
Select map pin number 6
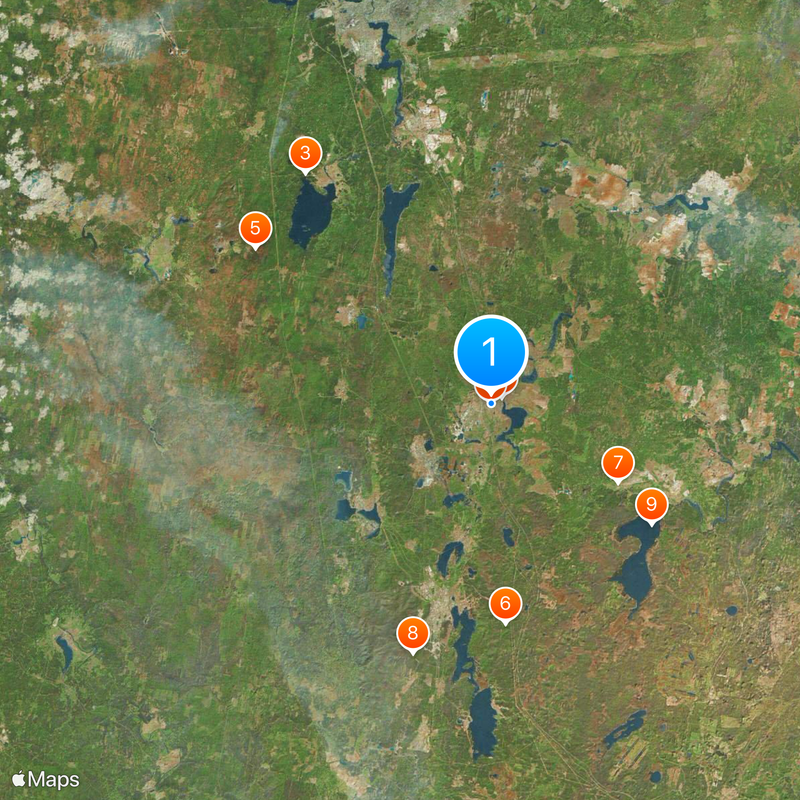[505, 603]
